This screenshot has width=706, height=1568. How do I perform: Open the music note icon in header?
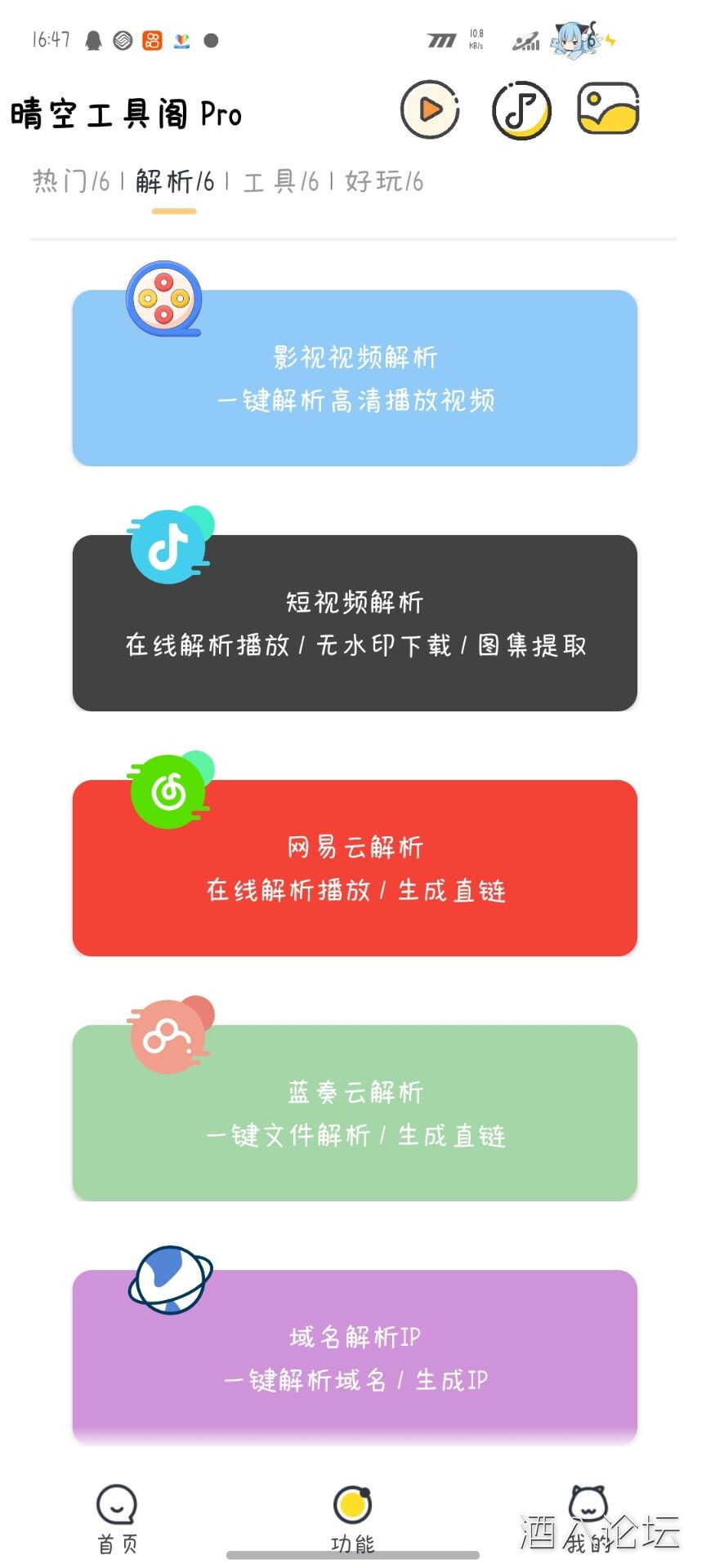click(x=521, y=109)
